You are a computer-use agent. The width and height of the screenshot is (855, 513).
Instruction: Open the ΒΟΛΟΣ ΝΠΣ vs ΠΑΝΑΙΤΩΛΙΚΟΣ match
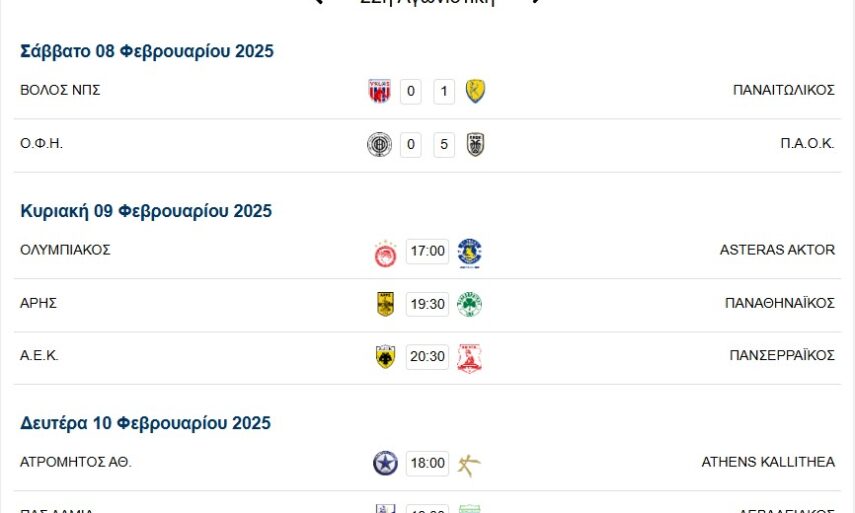click(427, 92)
